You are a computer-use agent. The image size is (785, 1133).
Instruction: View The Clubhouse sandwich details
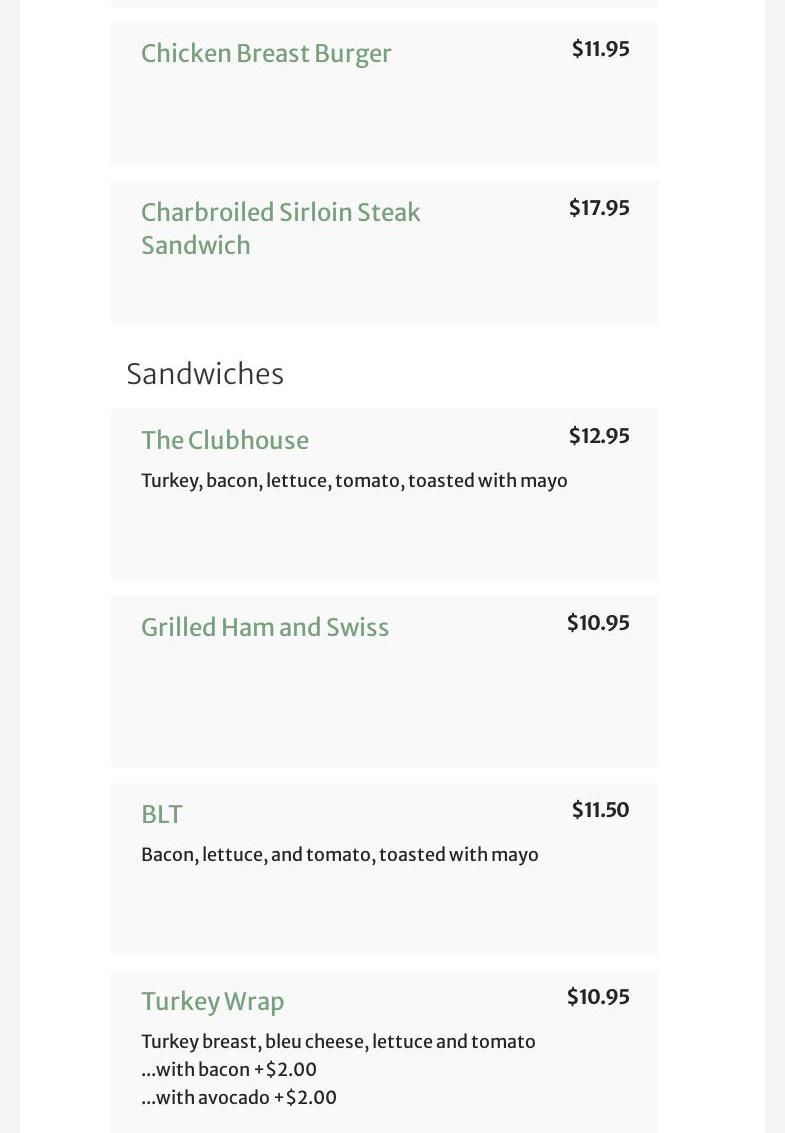(x=225, y=441)
